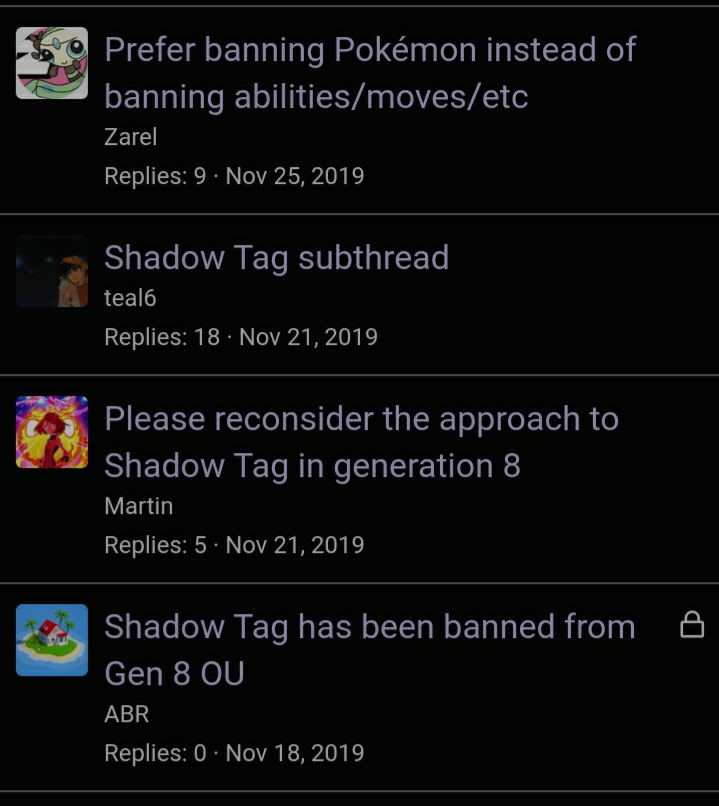
Task: View teal6's profile avatar
Action: point(52,271)
